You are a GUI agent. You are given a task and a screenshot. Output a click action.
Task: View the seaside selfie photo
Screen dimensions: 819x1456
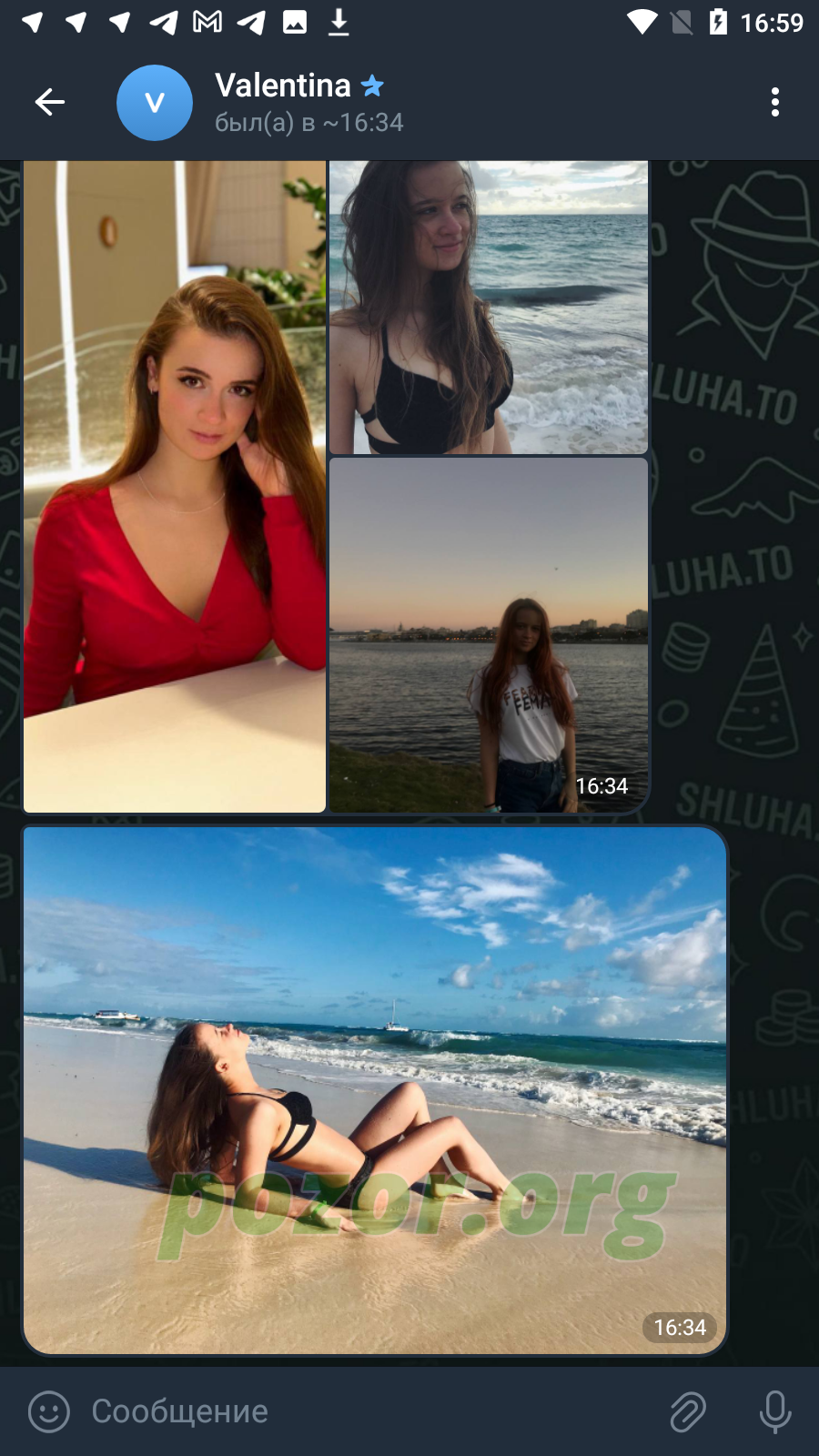(489, 308)
